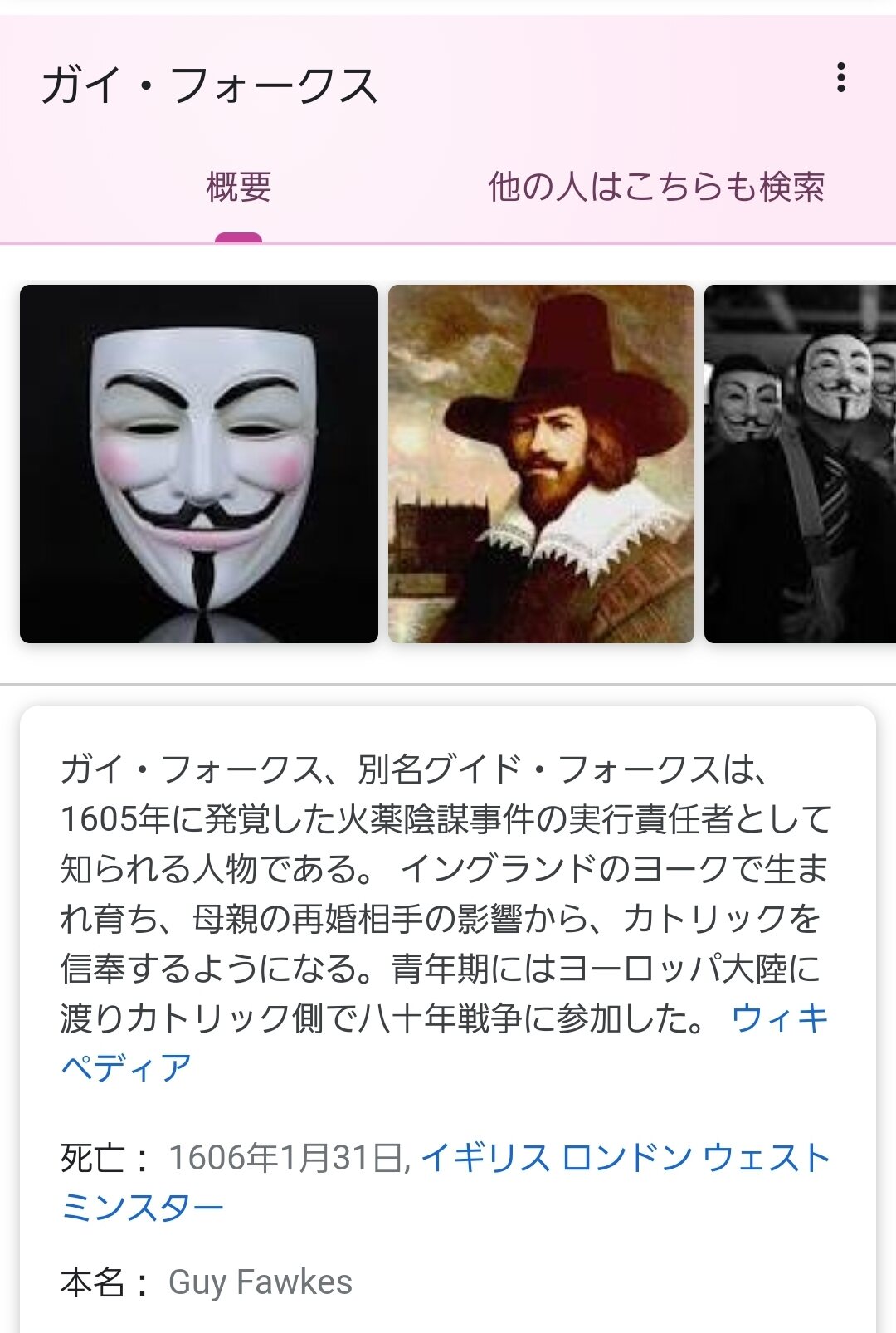Image resolution: width=896 pixels, height=1333 pixels.
Task: Open the white mask image
Action: click(x=199, y=464)
